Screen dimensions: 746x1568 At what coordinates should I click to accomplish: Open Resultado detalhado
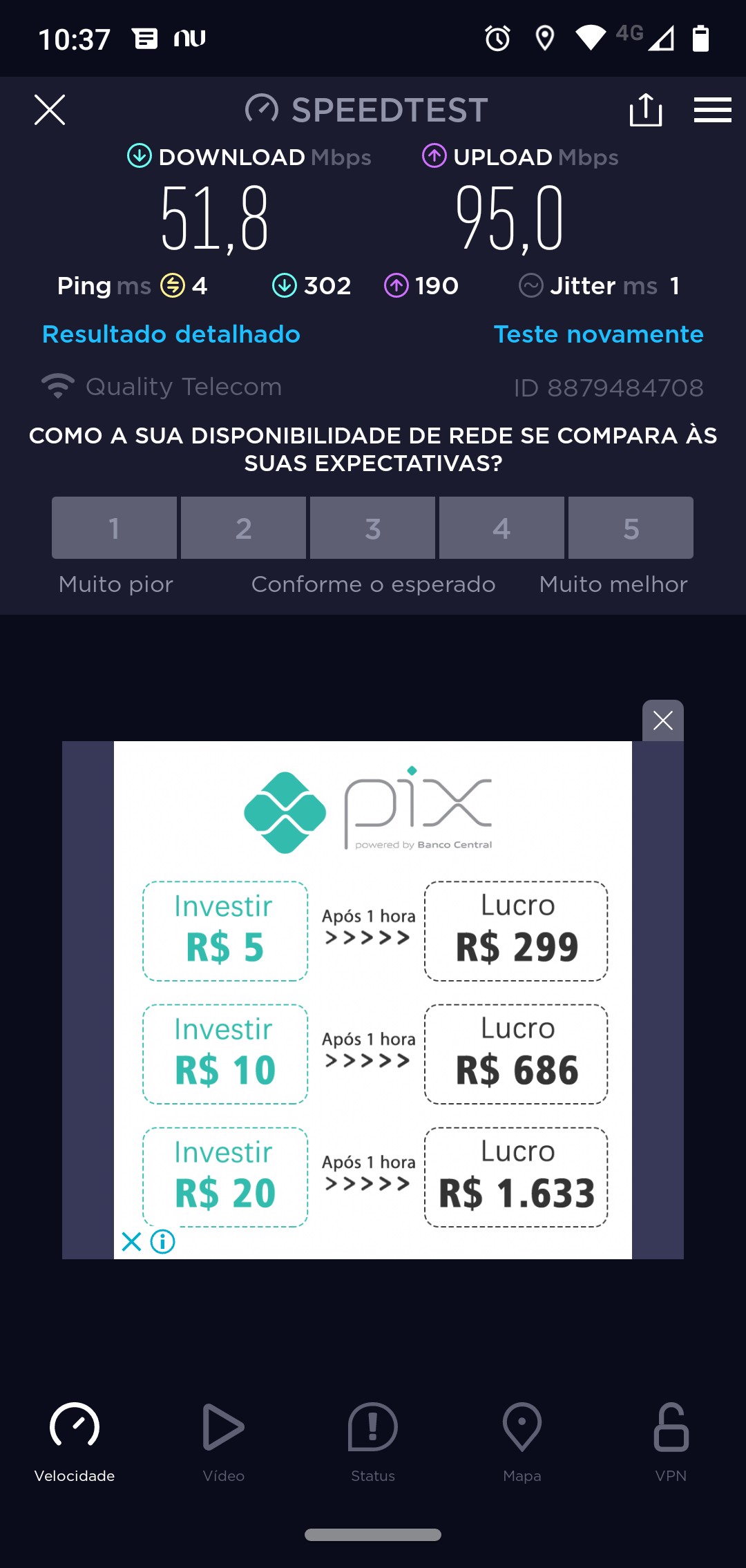pyautogui.click(x=171, y=334)
